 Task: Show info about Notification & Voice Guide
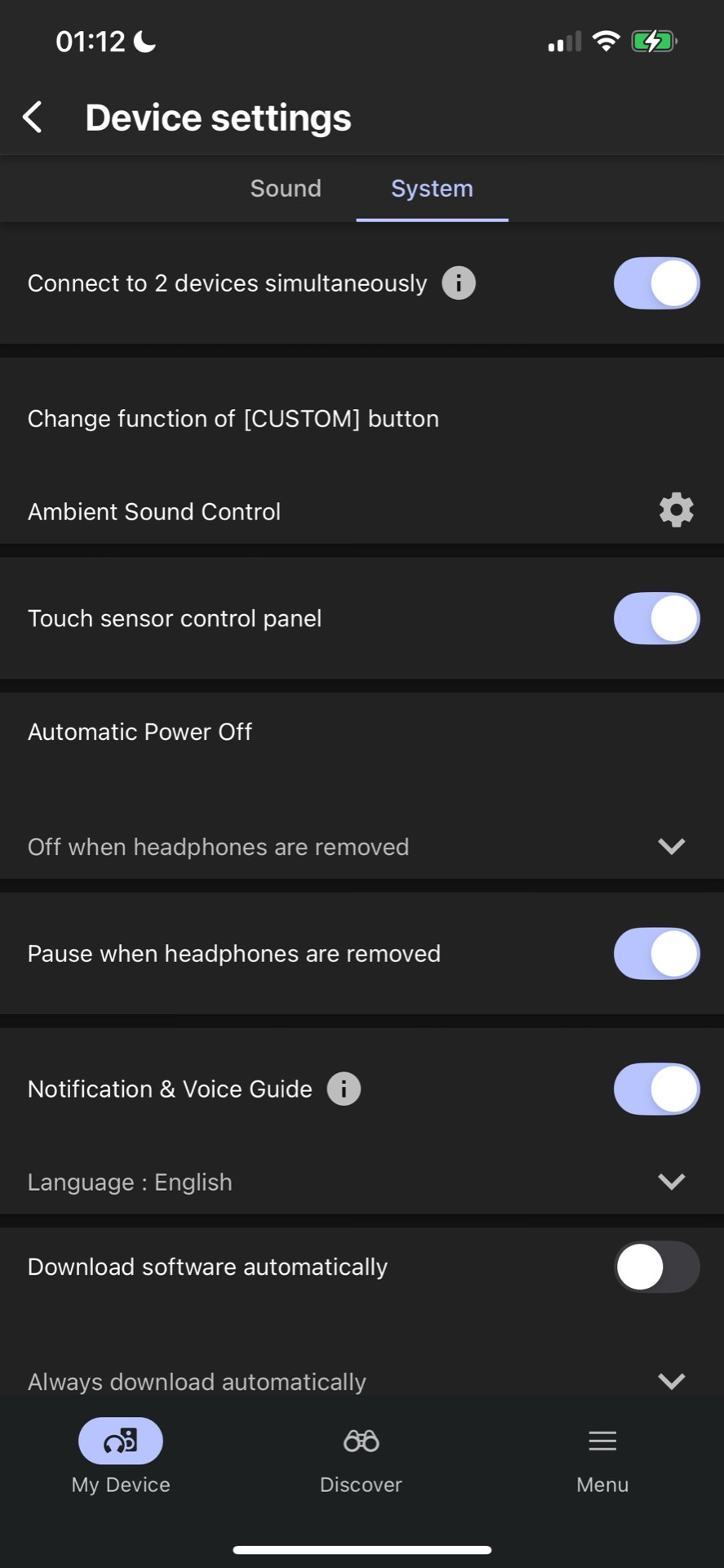344,1089
